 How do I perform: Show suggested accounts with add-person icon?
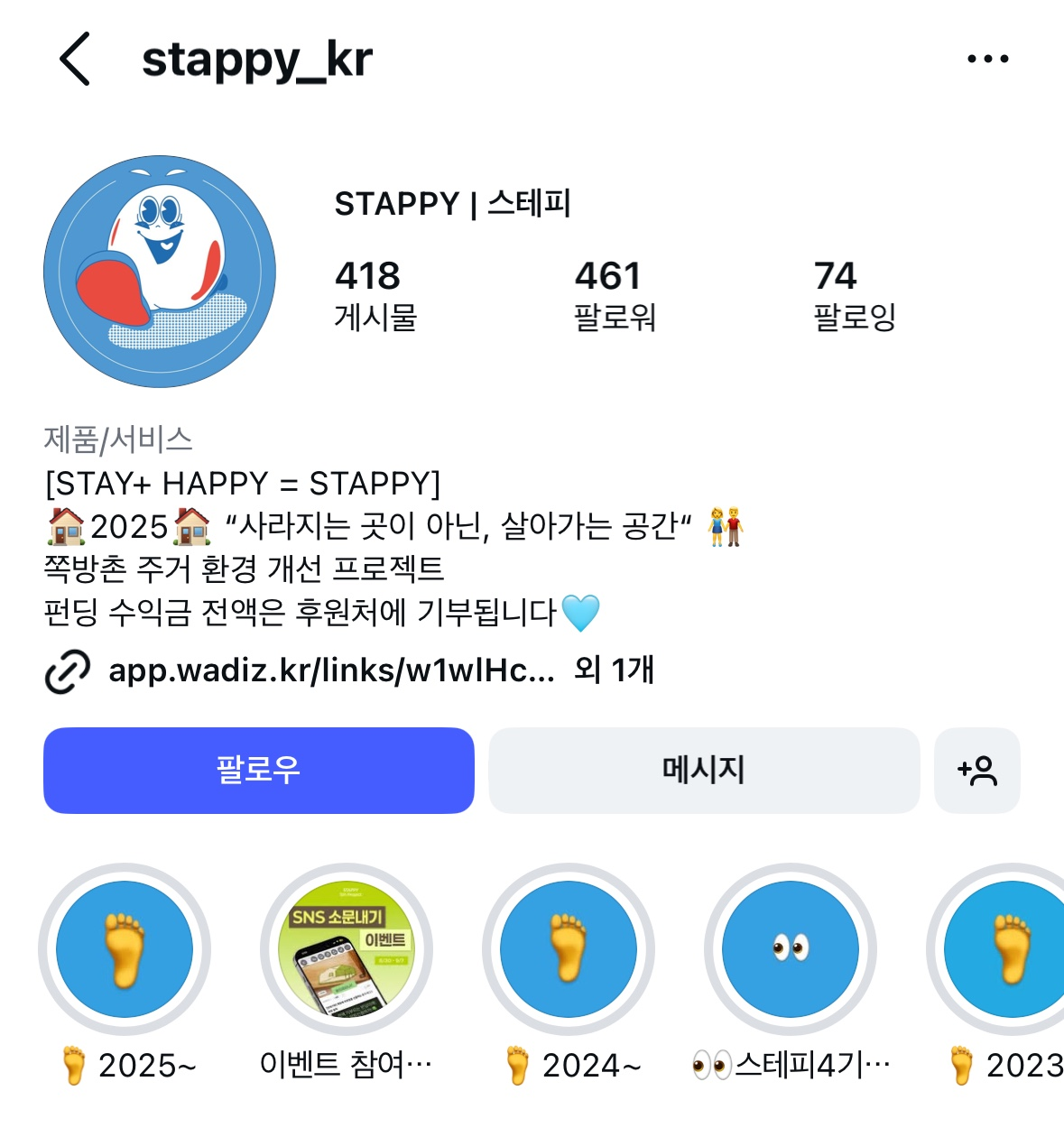(976, 770)
